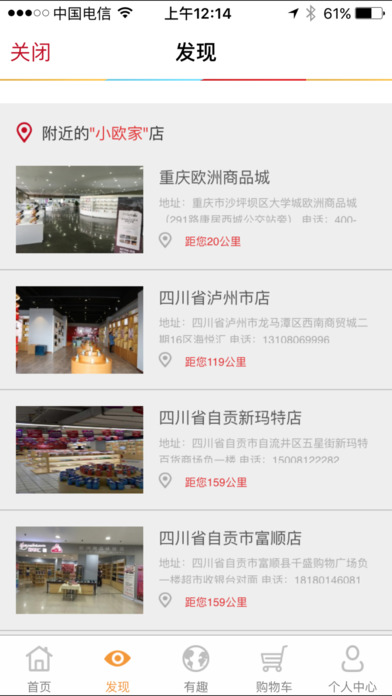Select the 四川省自贡市富顺店 entry
This screenshot has height=696, width=392.
tap(196, 570)
